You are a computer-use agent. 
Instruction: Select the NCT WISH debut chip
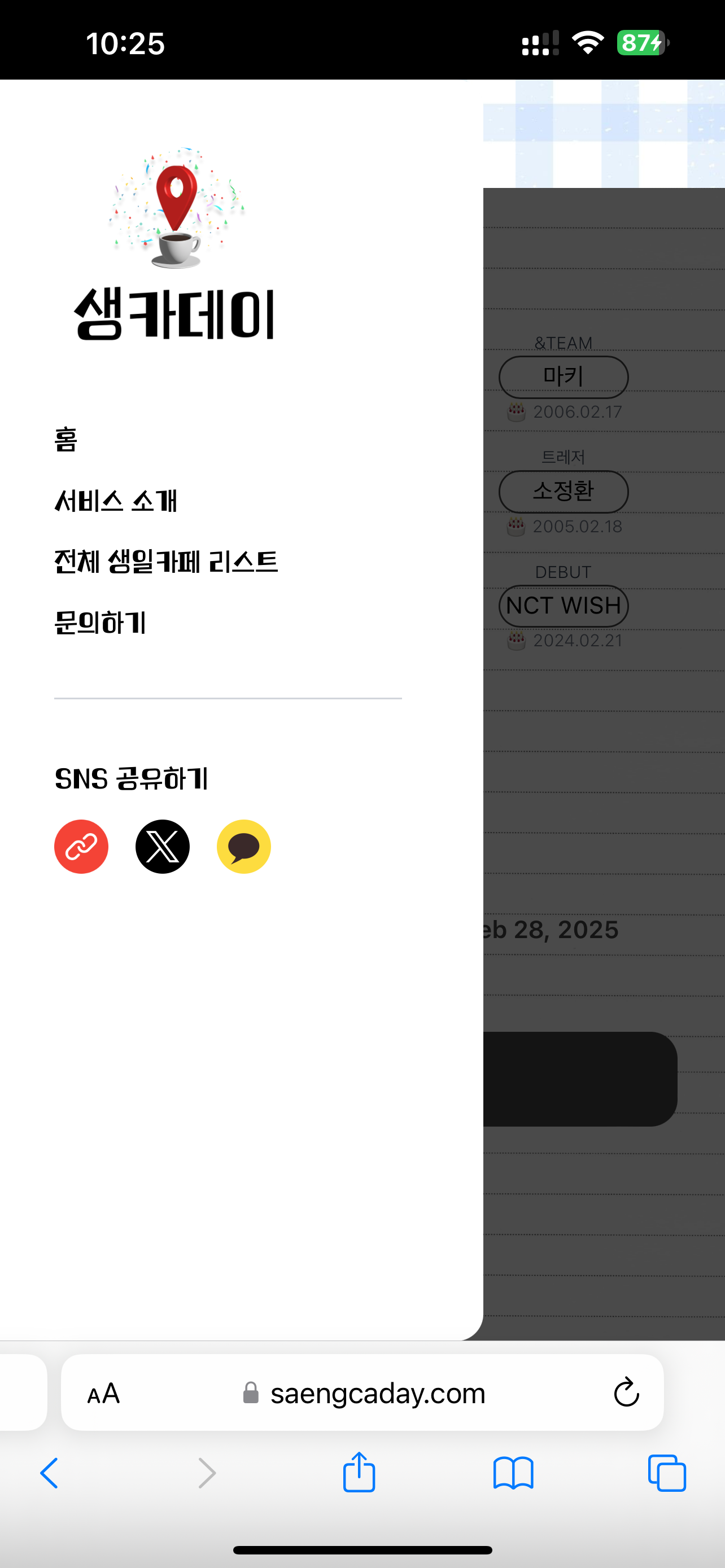point(563,606)
